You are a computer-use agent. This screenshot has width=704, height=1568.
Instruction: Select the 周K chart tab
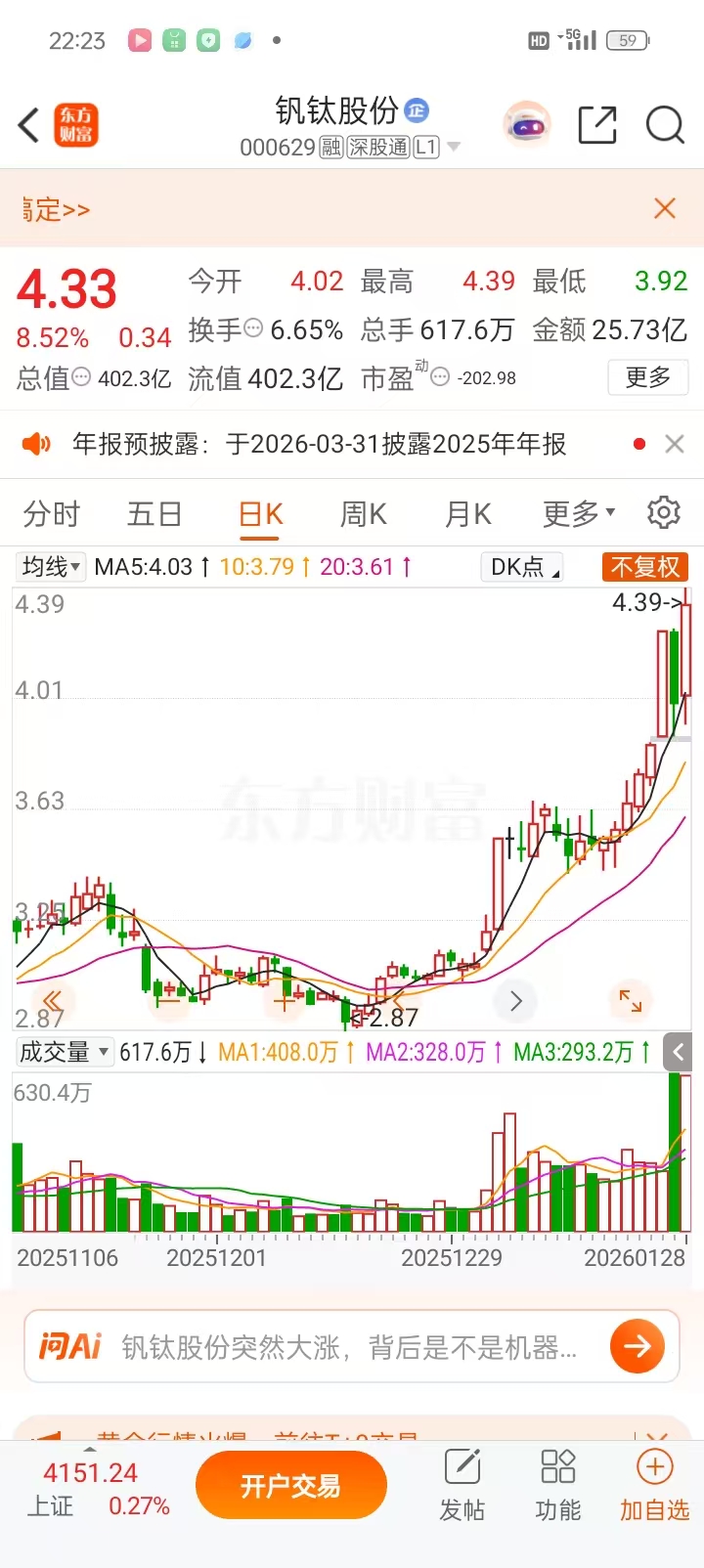coord(364,513)
